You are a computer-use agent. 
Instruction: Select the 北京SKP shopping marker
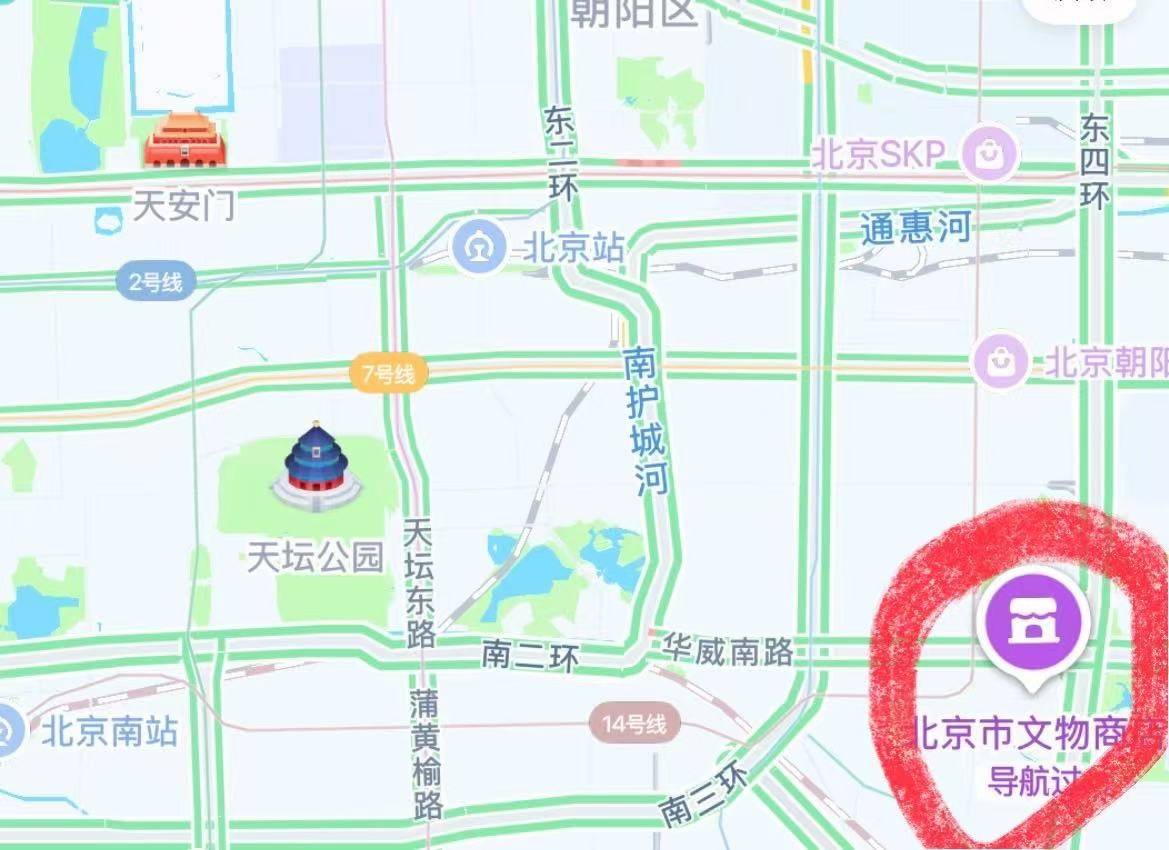click(989, 154)
